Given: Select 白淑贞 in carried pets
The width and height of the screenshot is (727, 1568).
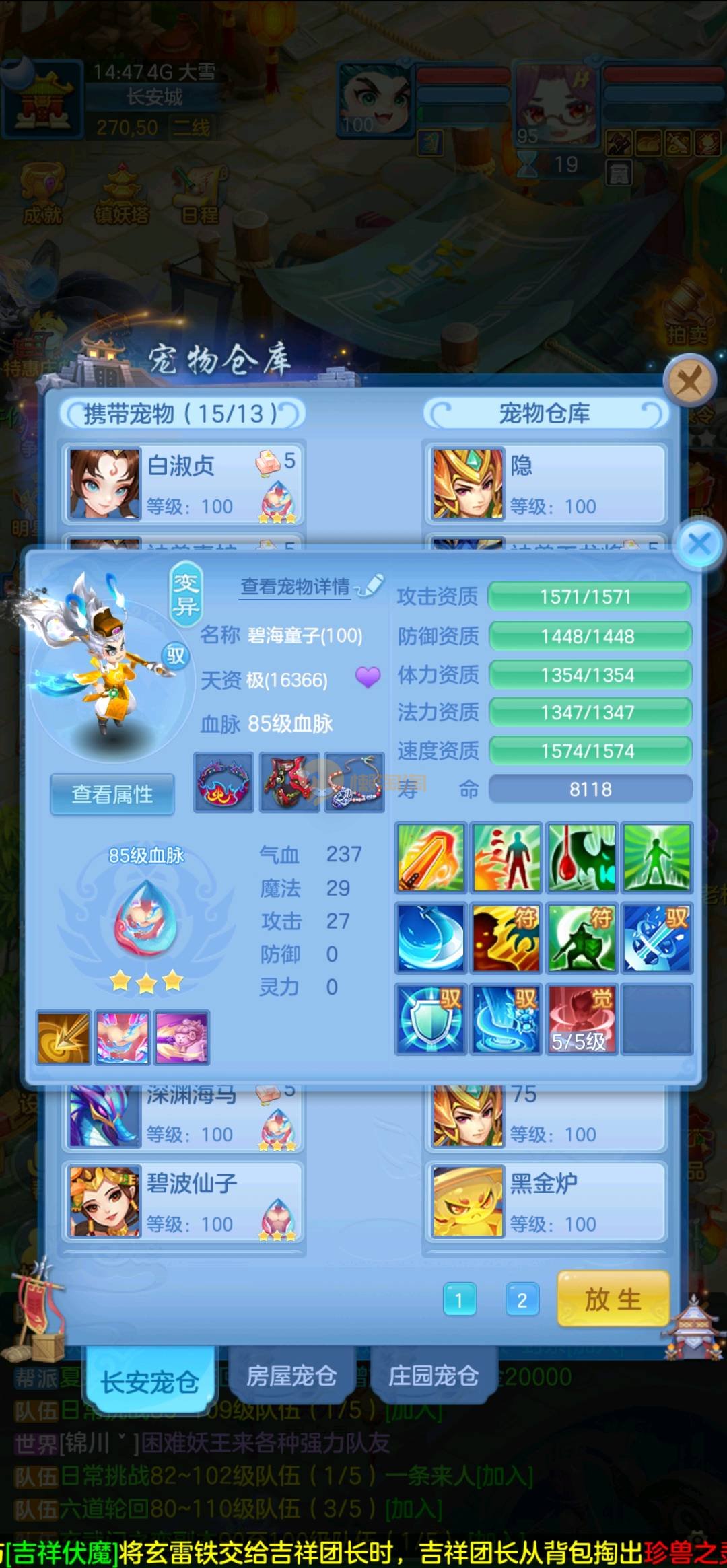Looking at the screenshot, I should coord(183,483).
